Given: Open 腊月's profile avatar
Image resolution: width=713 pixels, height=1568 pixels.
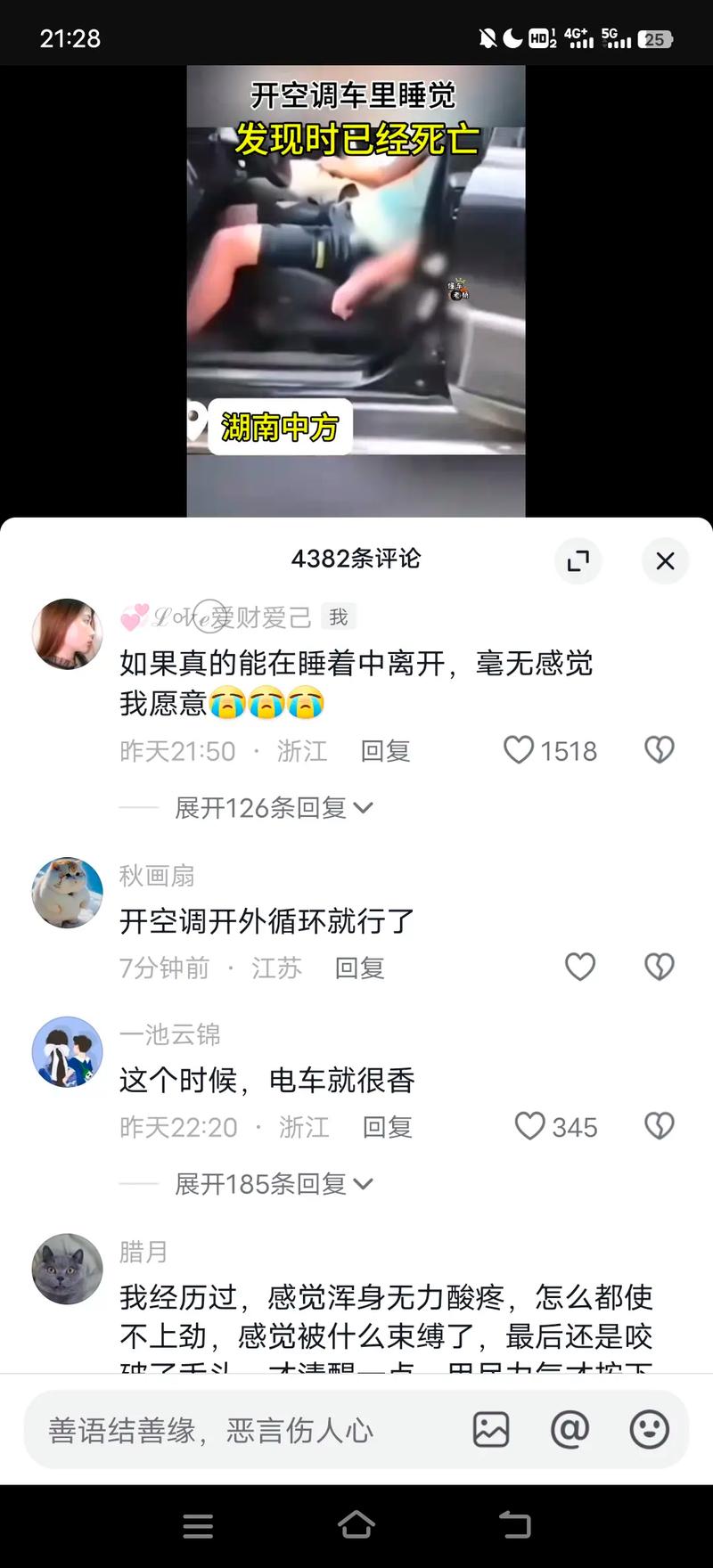Looking at the screenshot, I should 68,1269.
